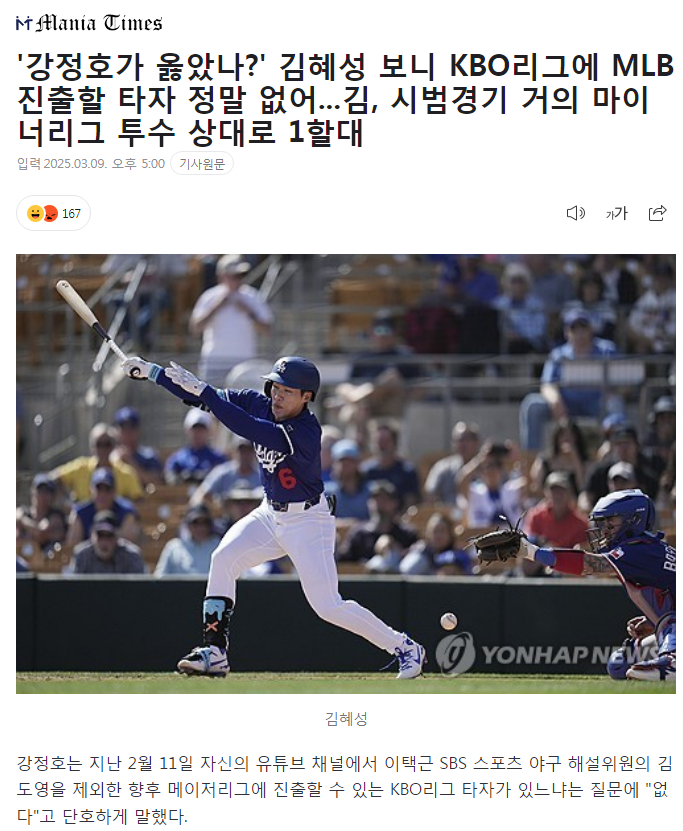The height and width of the screenshot is (831, 683).
Task: Open the Mania Times publisher page
Action: point(88,23)
